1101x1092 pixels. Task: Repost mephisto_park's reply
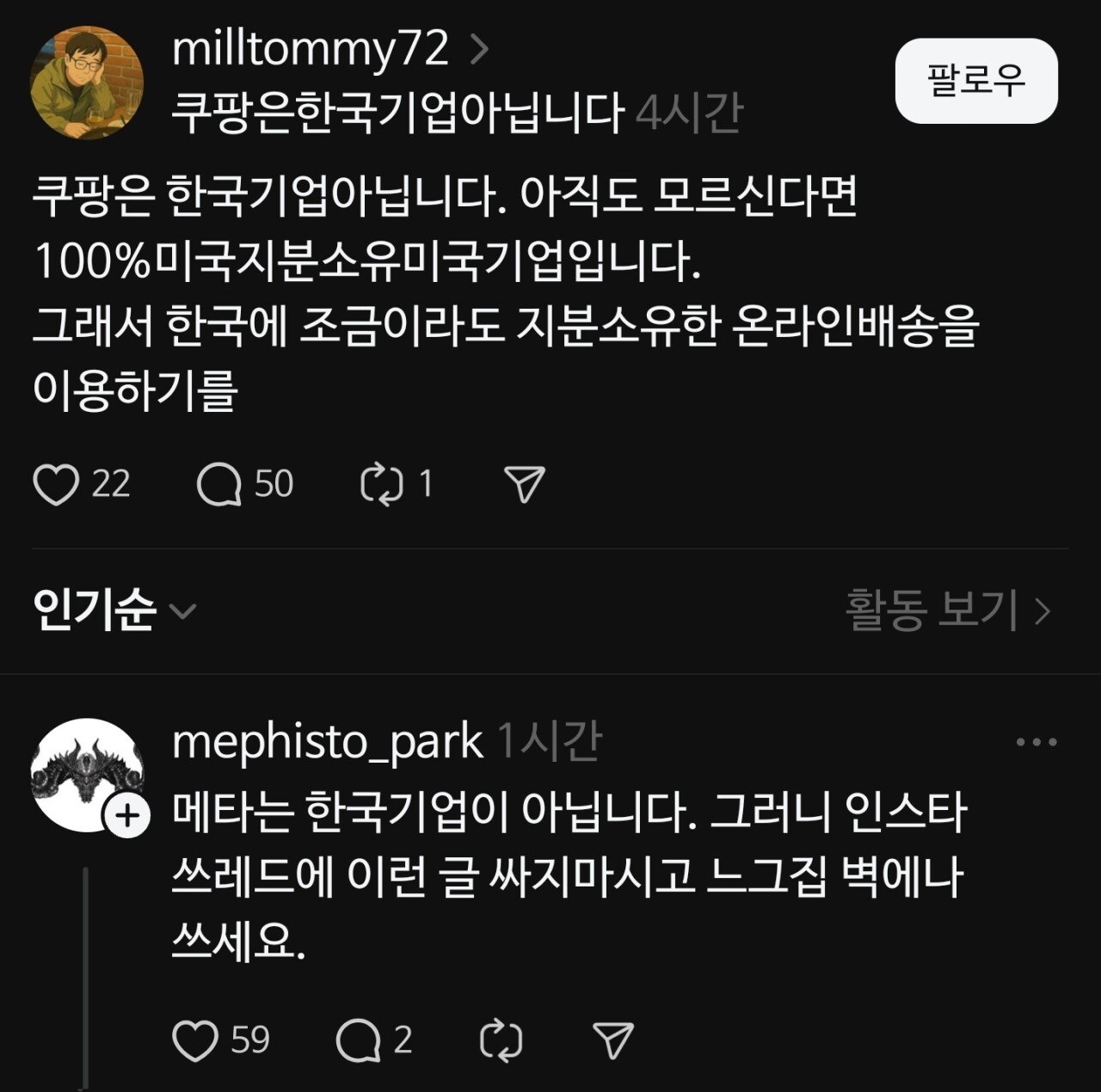click(x=501, y=1040)
